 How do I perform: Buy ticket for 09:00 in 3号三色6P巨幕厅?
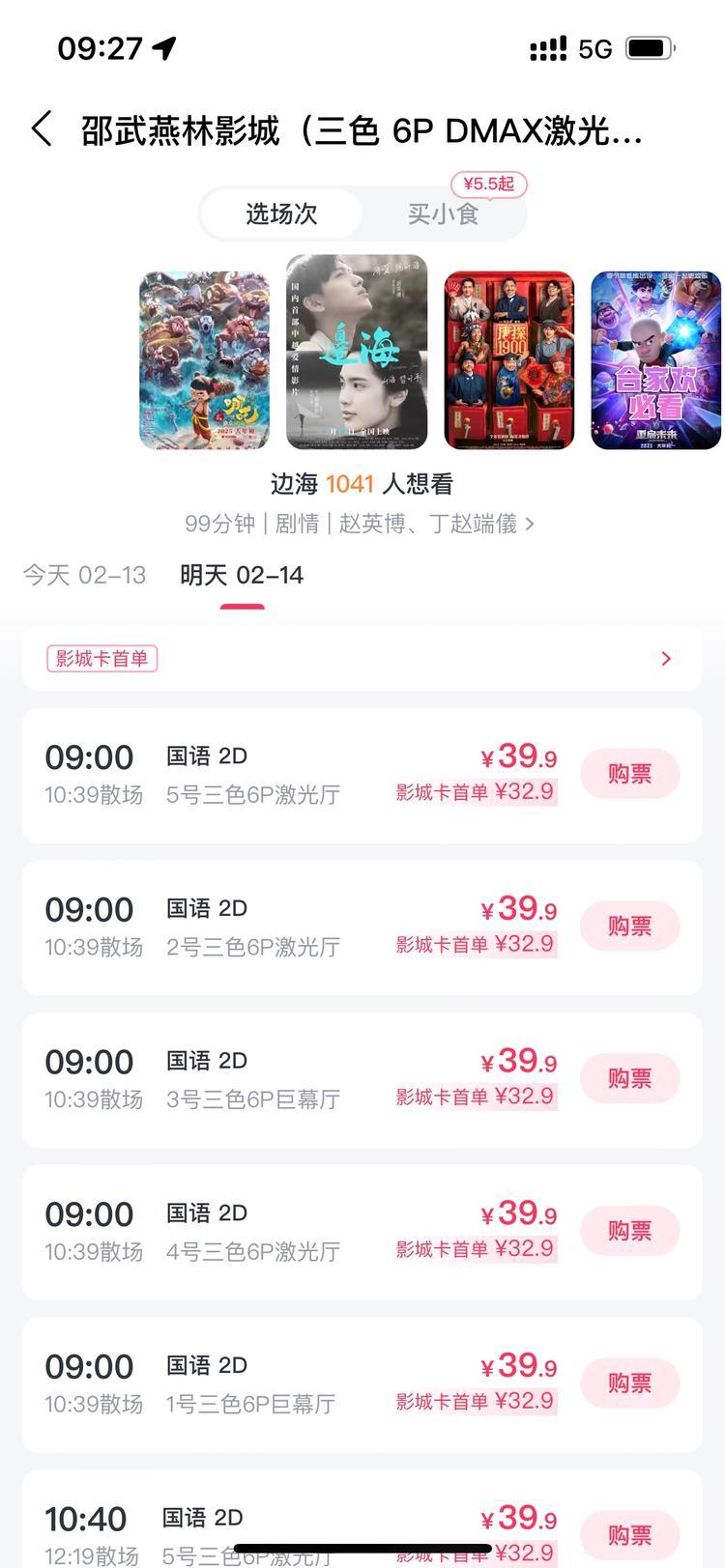coord(629,1078)
